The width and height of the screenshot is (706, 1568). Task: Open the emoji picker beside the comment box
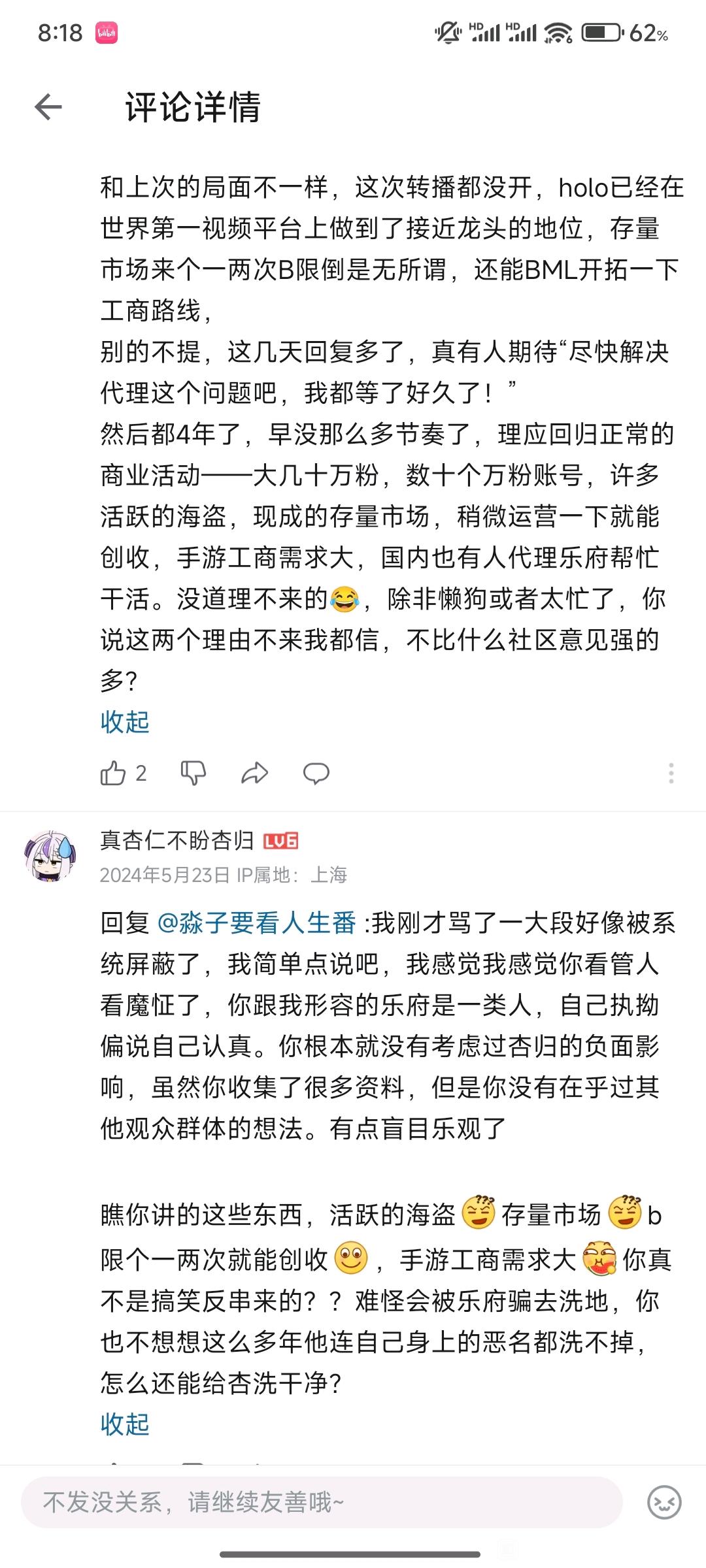[x=664, y=1502]
